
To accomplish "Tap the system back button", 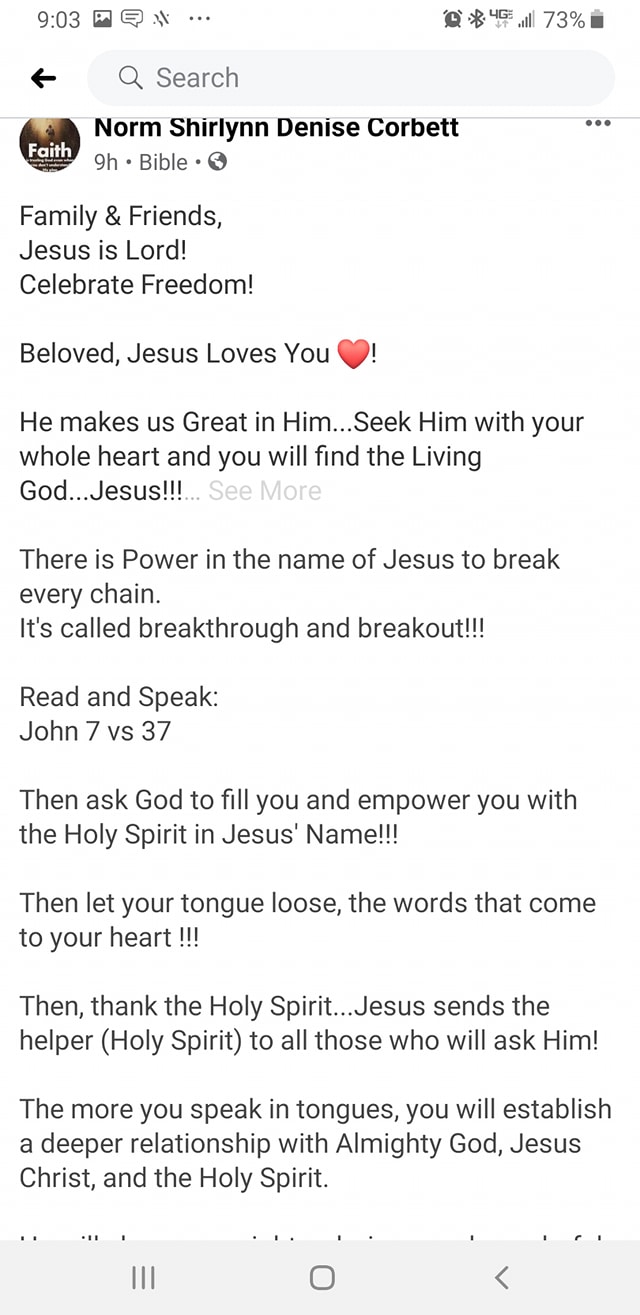I will 502,1277.
